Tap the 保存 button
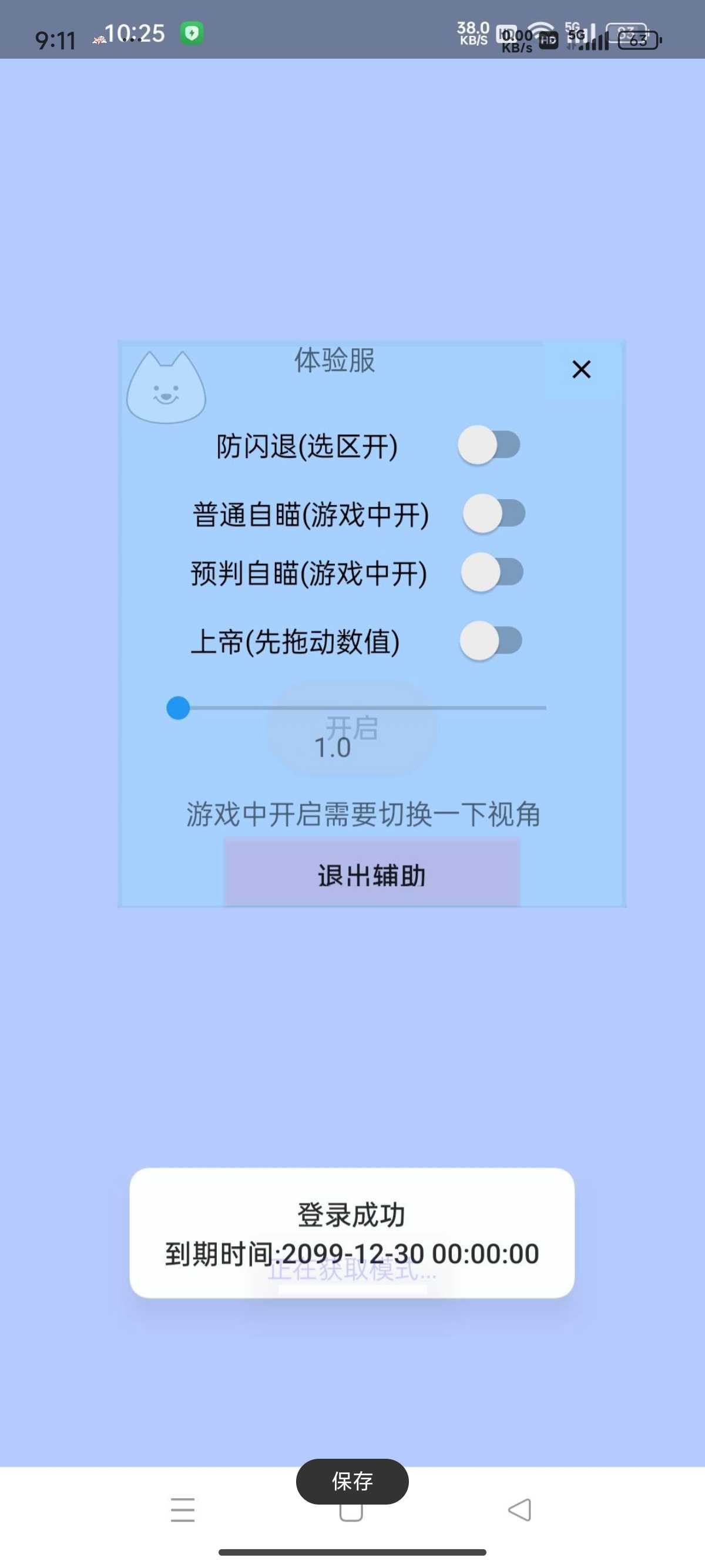This screenshot has width=705, height=1568. [x=352, y=1481]
